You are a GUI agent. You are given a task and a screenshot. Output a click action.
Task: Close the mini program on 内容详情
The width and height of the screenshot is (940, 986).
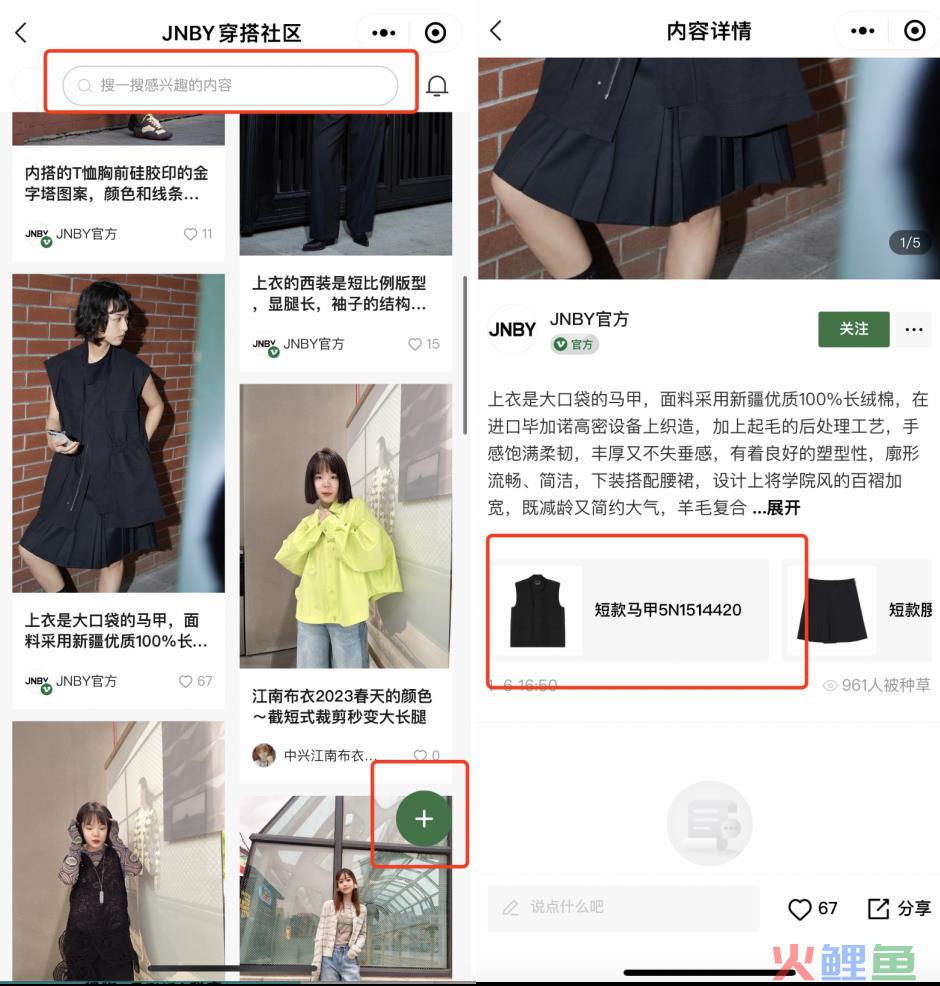tap(914, 32)
